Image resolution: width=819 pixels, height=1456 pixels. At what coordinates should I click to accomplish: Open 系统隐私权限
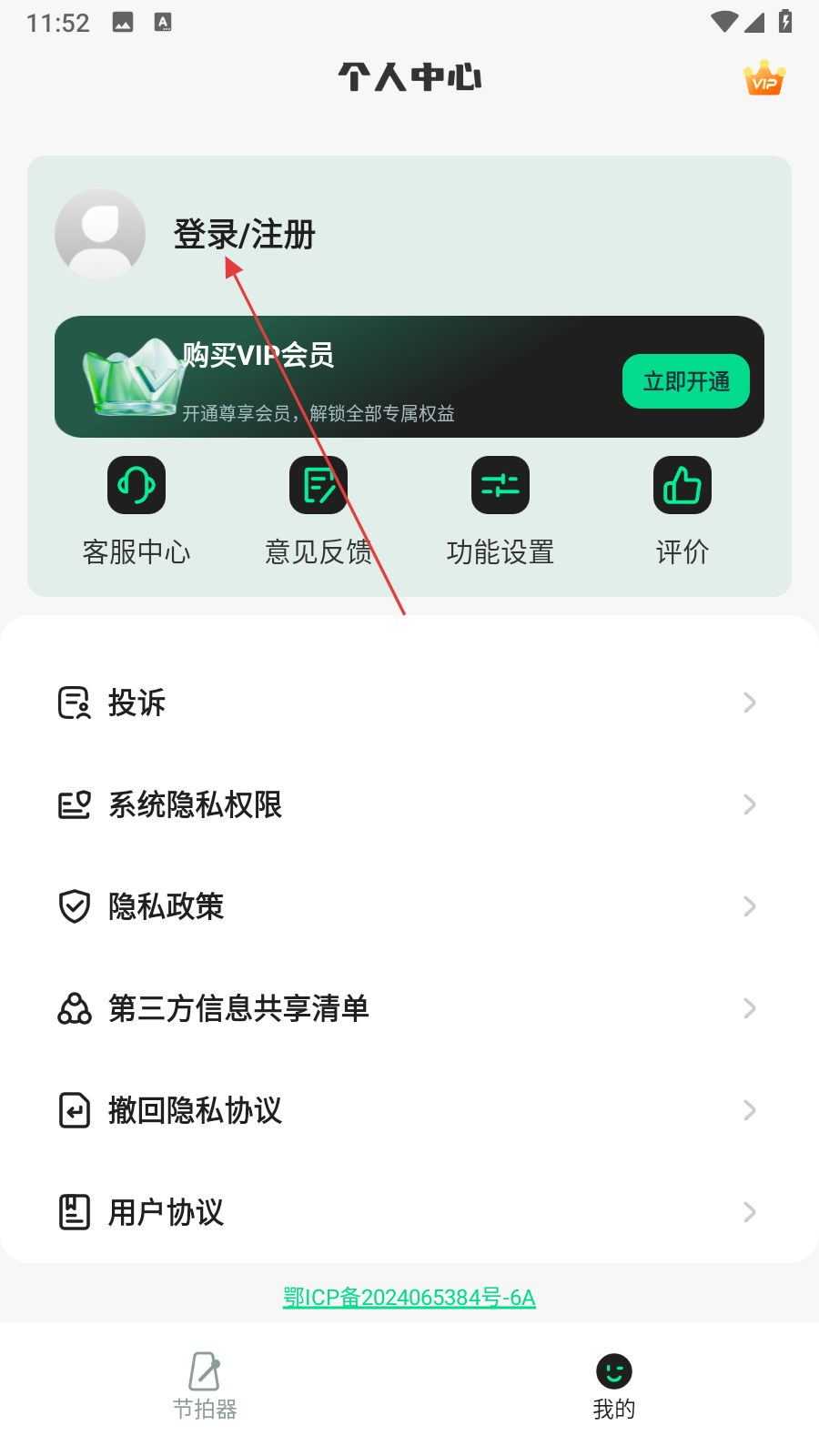coord(409,804)
